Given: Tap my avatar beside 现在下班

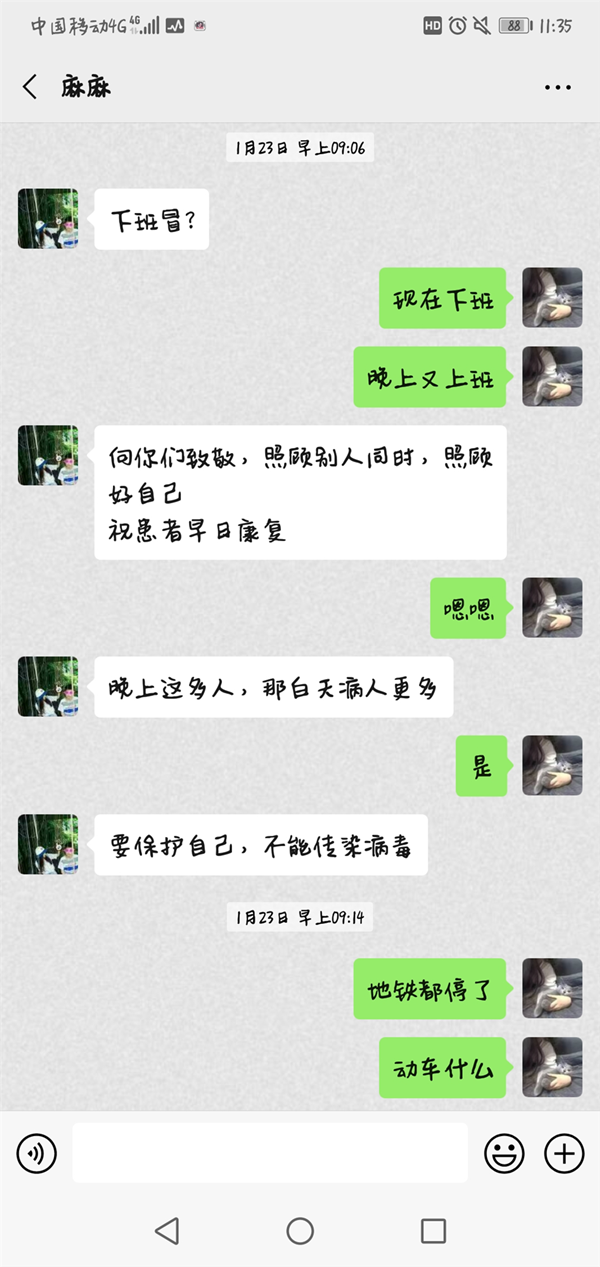Looking at the screenshot, I should [552, 298].
